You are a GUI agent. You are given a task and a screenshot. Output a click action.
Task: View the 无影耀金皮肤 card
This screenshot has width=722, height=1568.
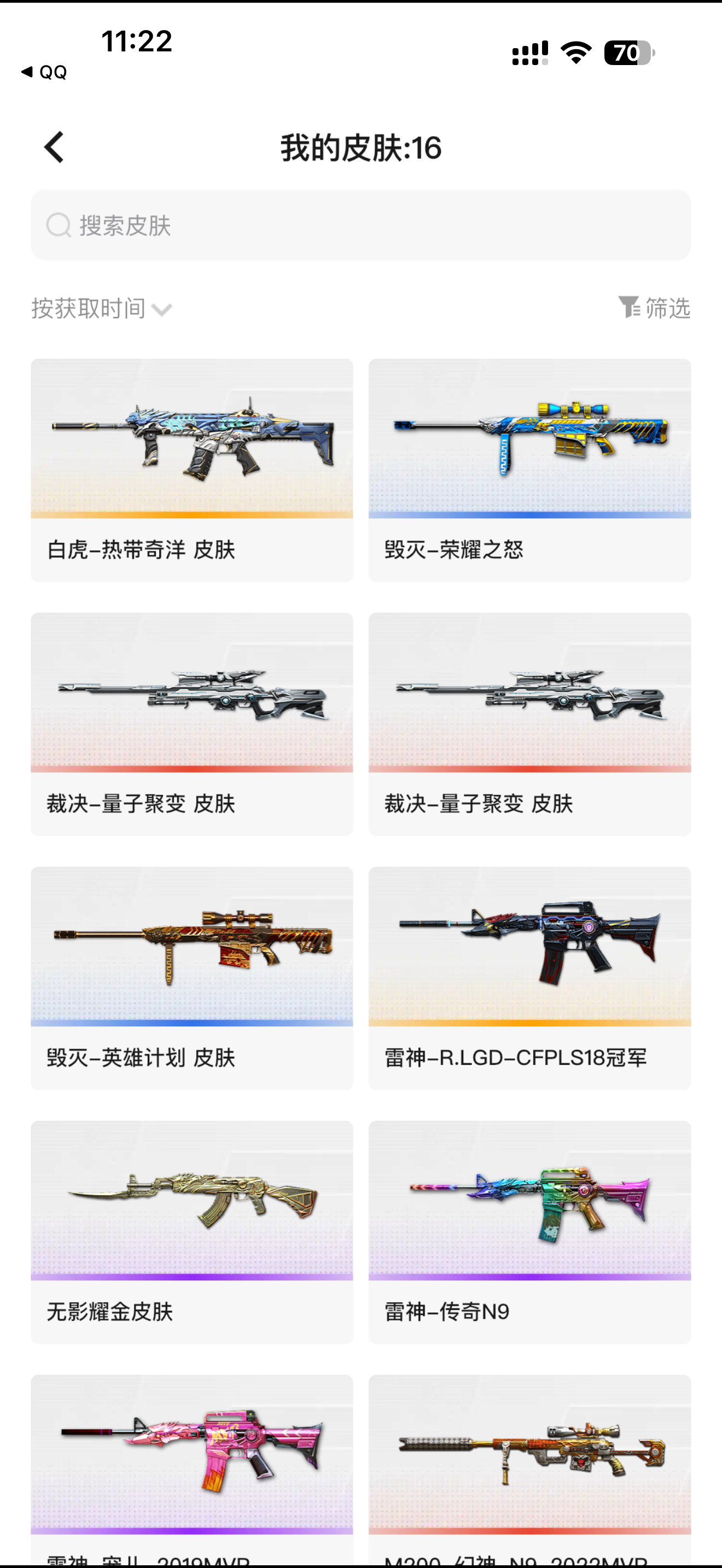click(192, 1231)
